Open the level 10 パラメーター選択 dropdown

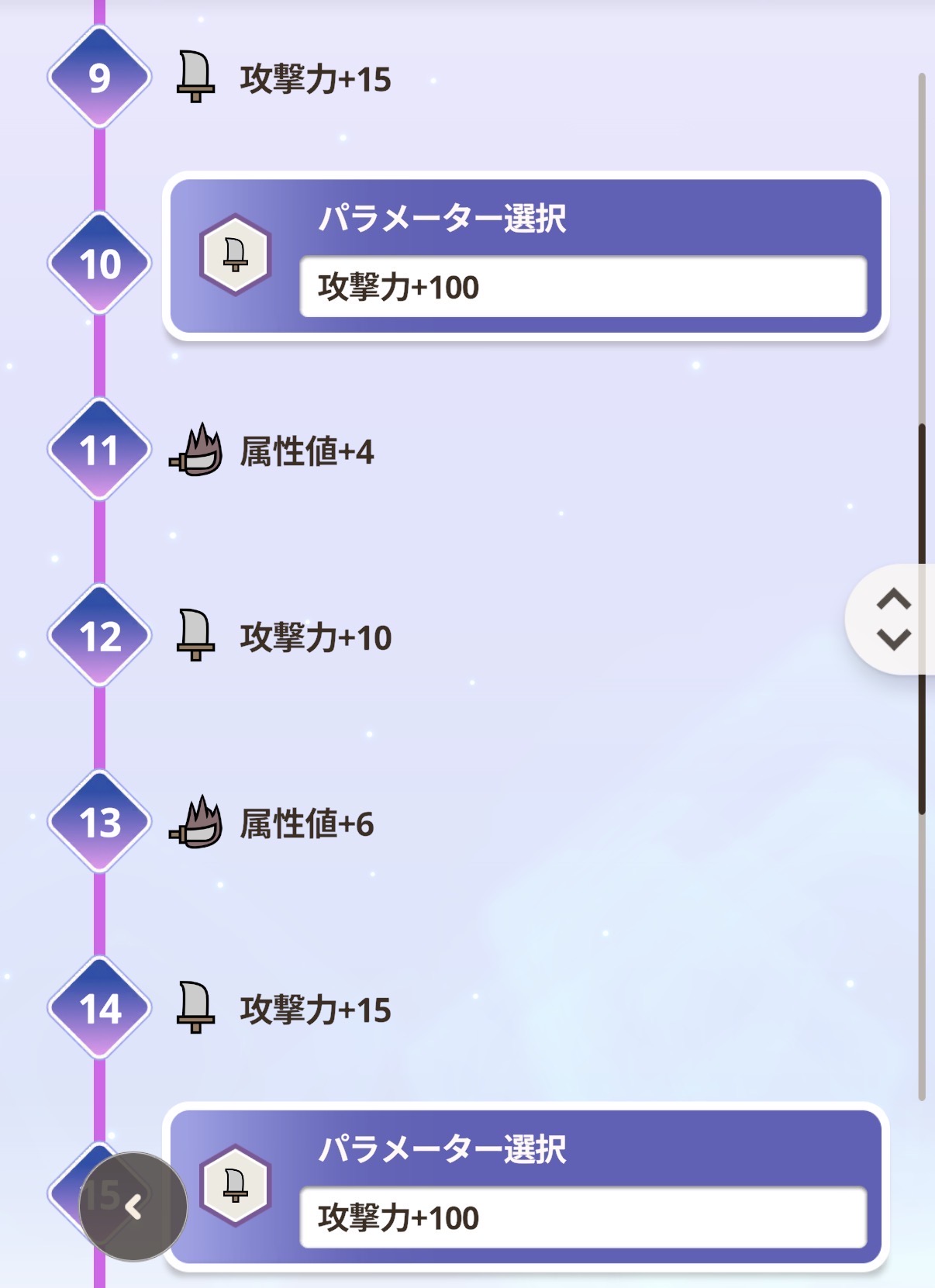582,287
